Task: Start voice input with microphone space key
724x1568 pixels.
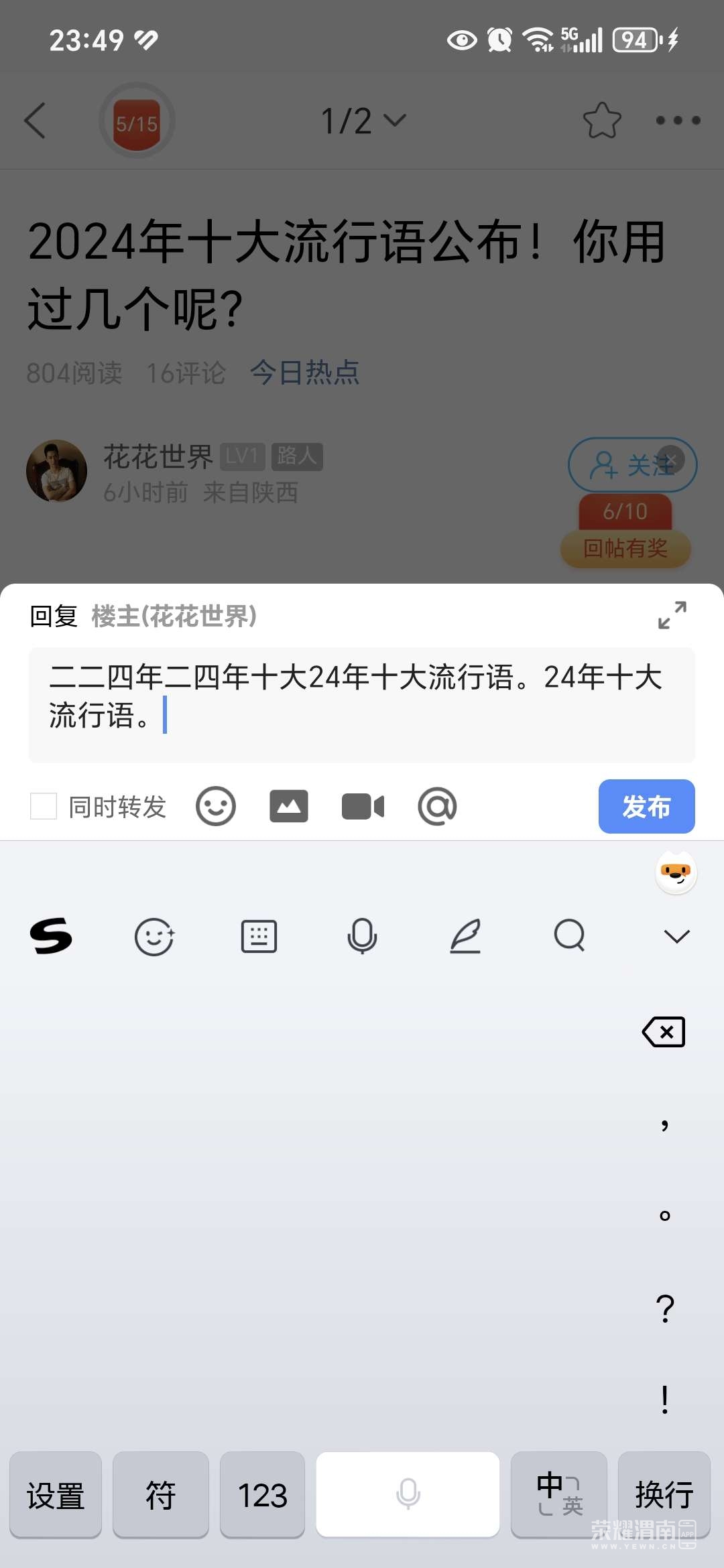Action: click(x=408, y=1494)
